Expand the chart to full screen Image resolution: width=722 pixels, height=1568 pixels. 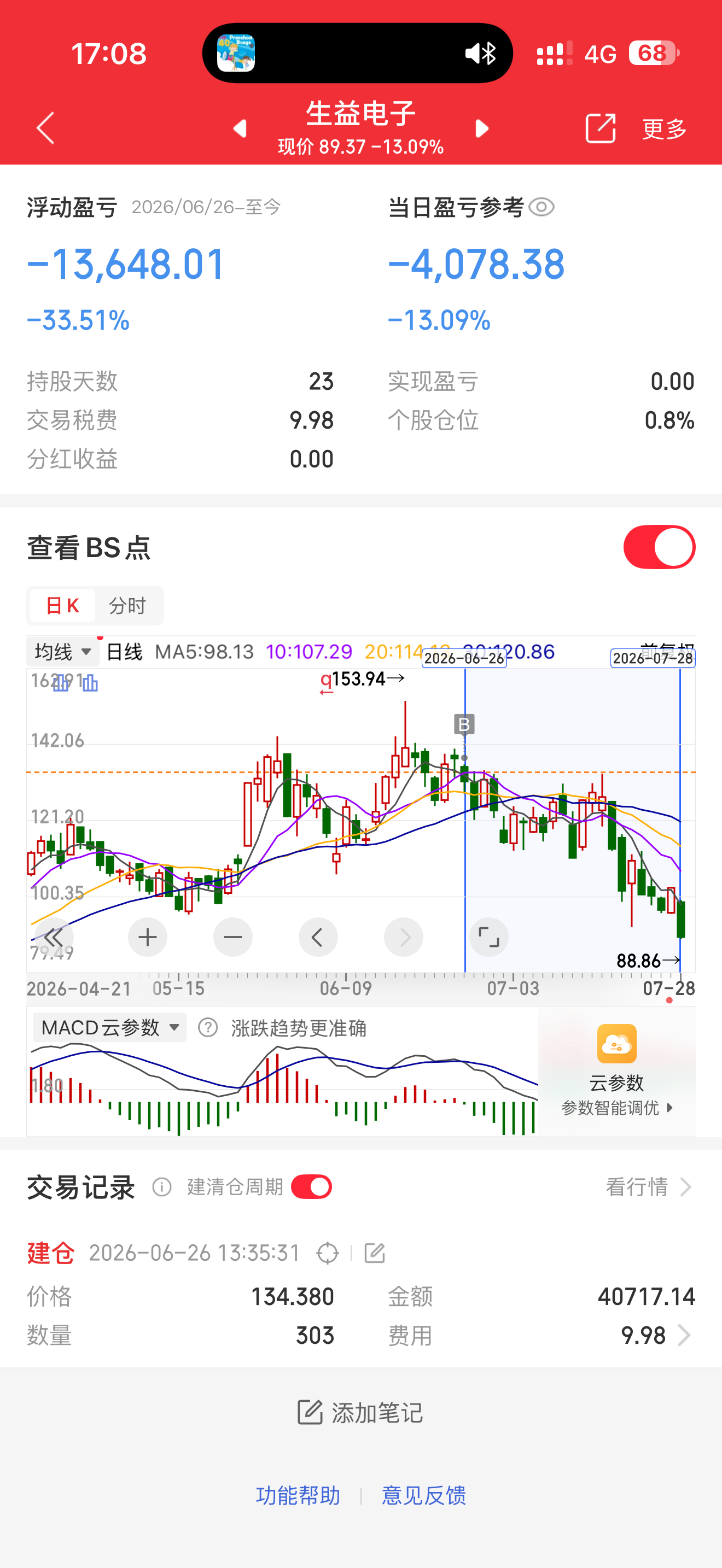coord(488,937)
